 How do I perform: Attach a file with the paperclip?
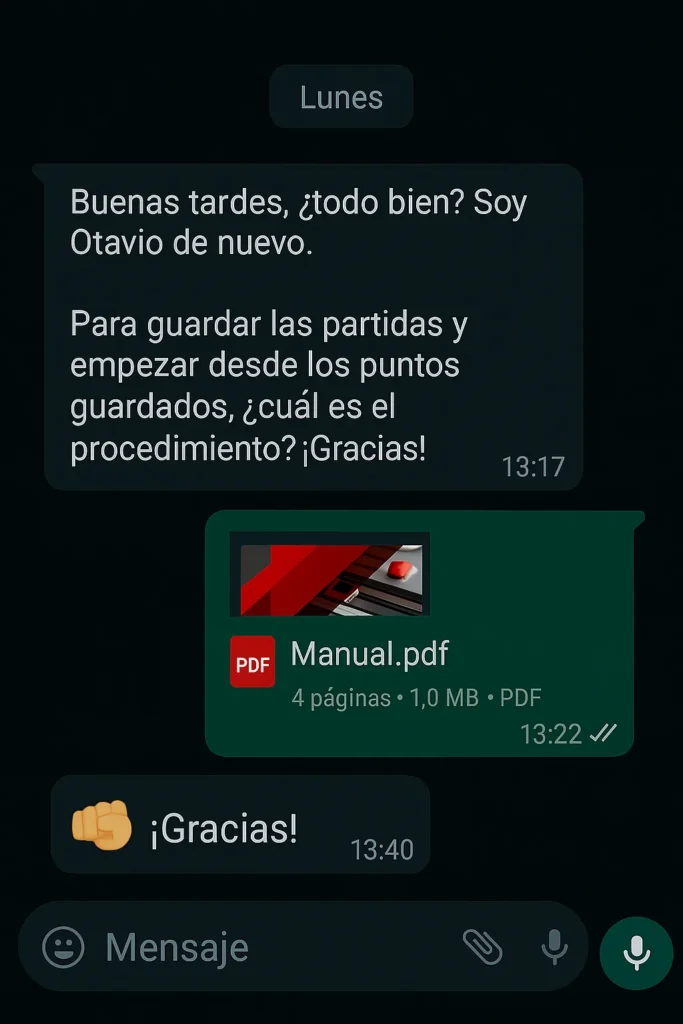(482, 946)
